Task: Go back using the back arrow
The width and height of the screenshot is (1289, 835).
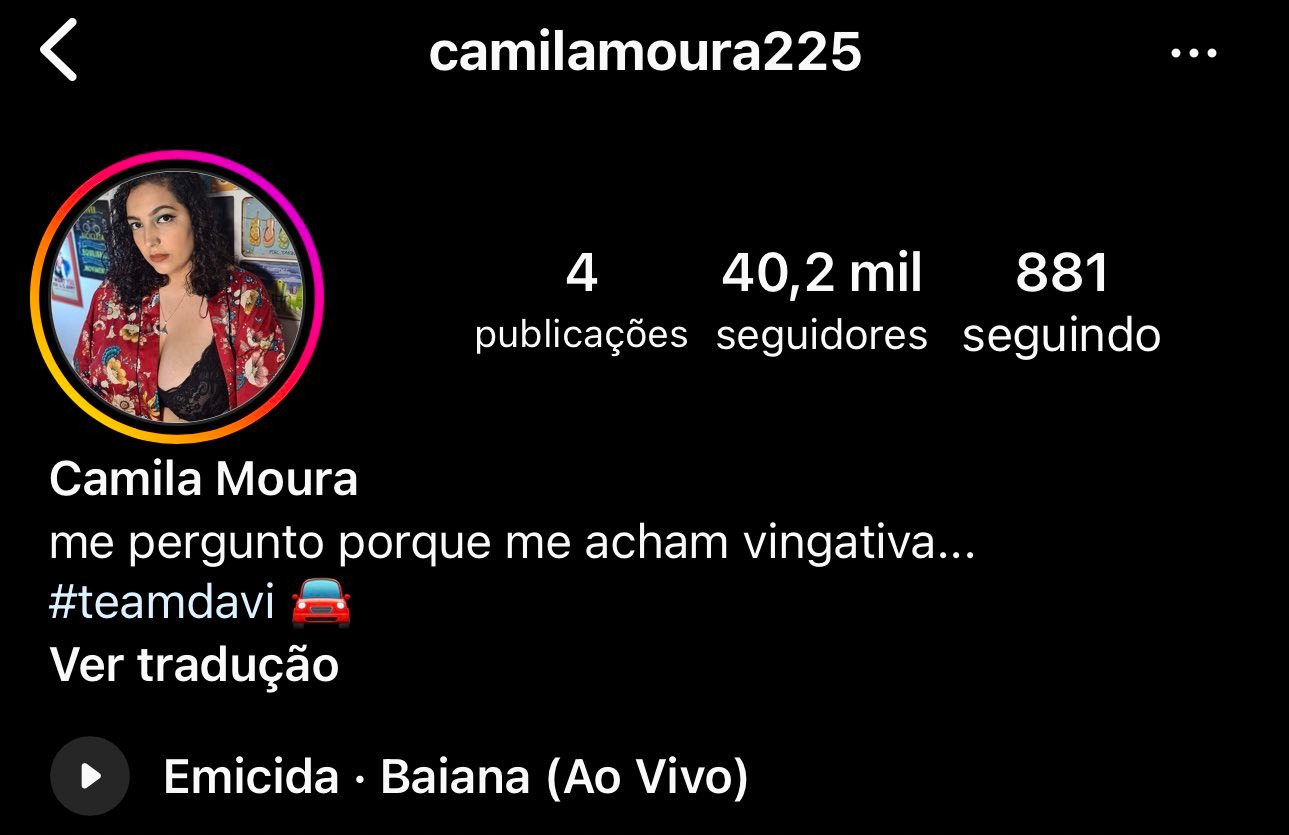Action: (59, 53)
